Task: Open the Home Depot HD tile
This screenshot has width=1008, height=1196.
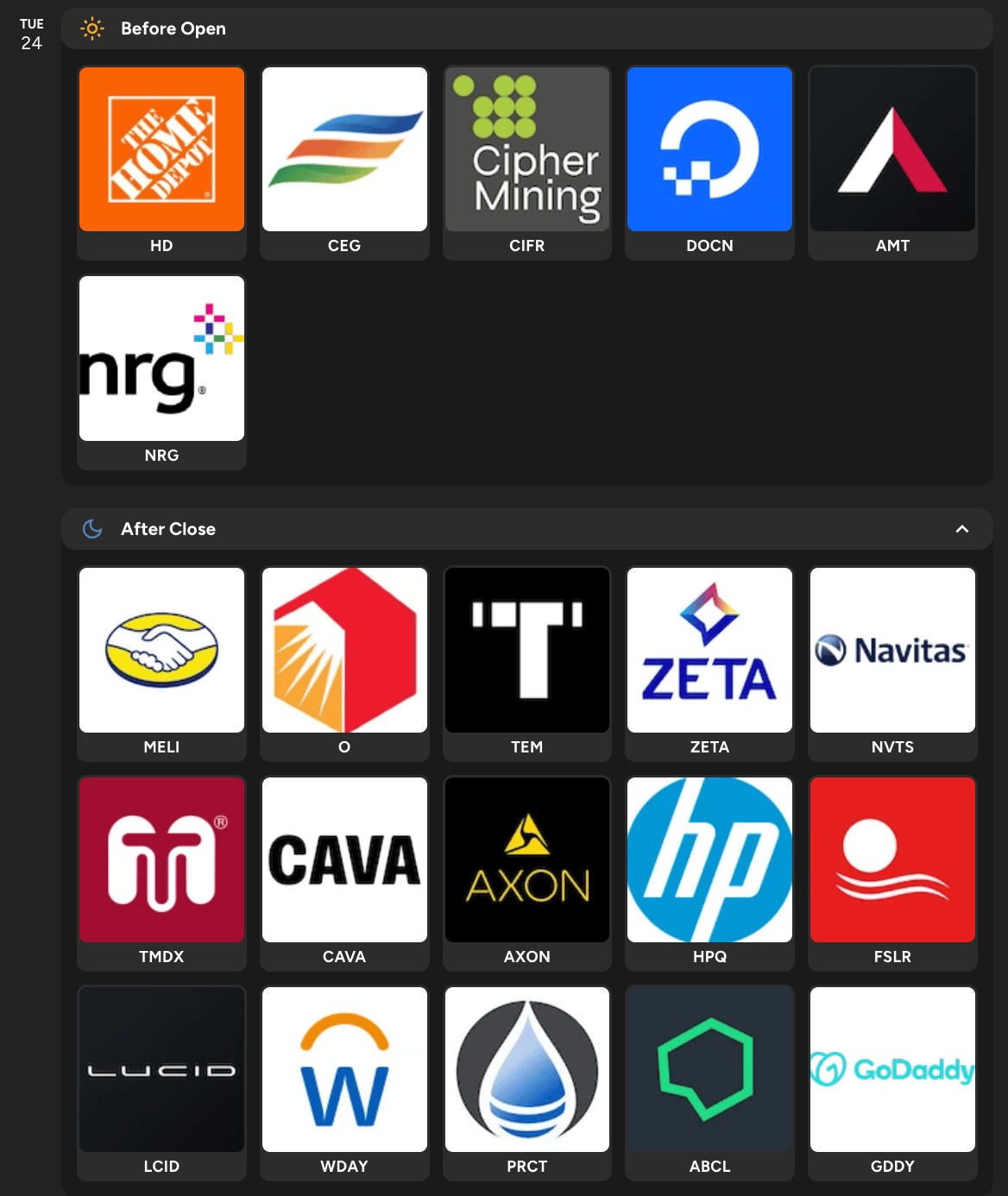Action: (161, 150)
